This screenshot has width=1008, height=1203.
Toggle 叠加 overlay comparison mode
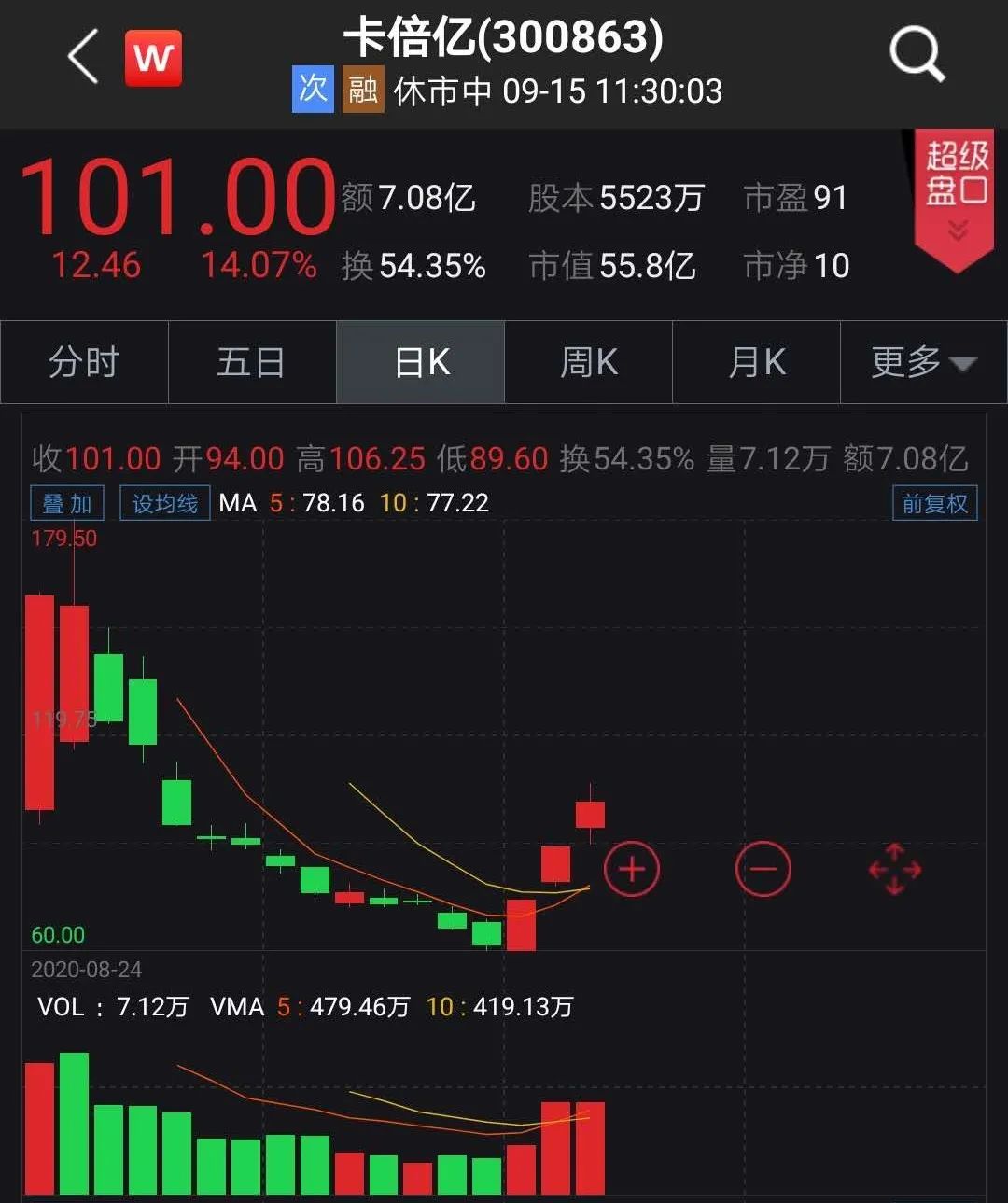pyautogui.click(x=66, y=502)
